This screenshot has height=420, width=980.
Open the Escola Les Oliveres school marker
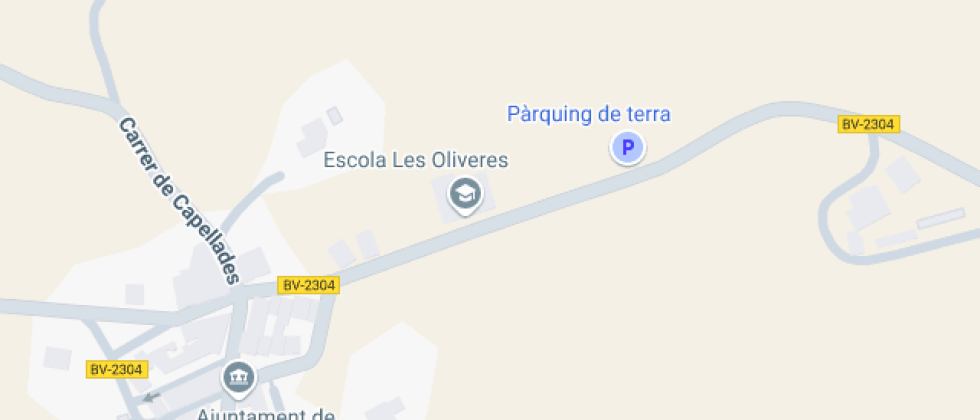pyautogui.click(x=465, y=196)
